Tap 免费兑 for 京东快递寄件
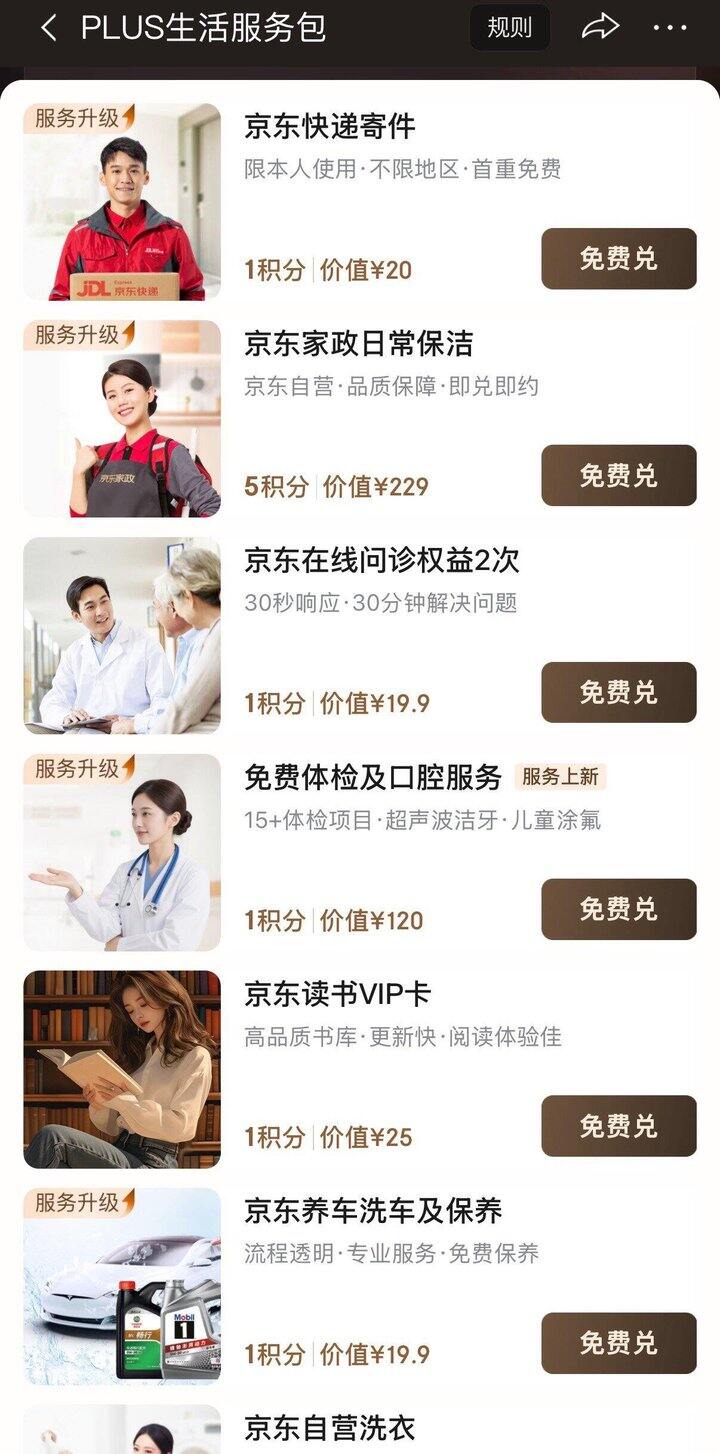Screen dimensions: 720x1454 [618, 260]
